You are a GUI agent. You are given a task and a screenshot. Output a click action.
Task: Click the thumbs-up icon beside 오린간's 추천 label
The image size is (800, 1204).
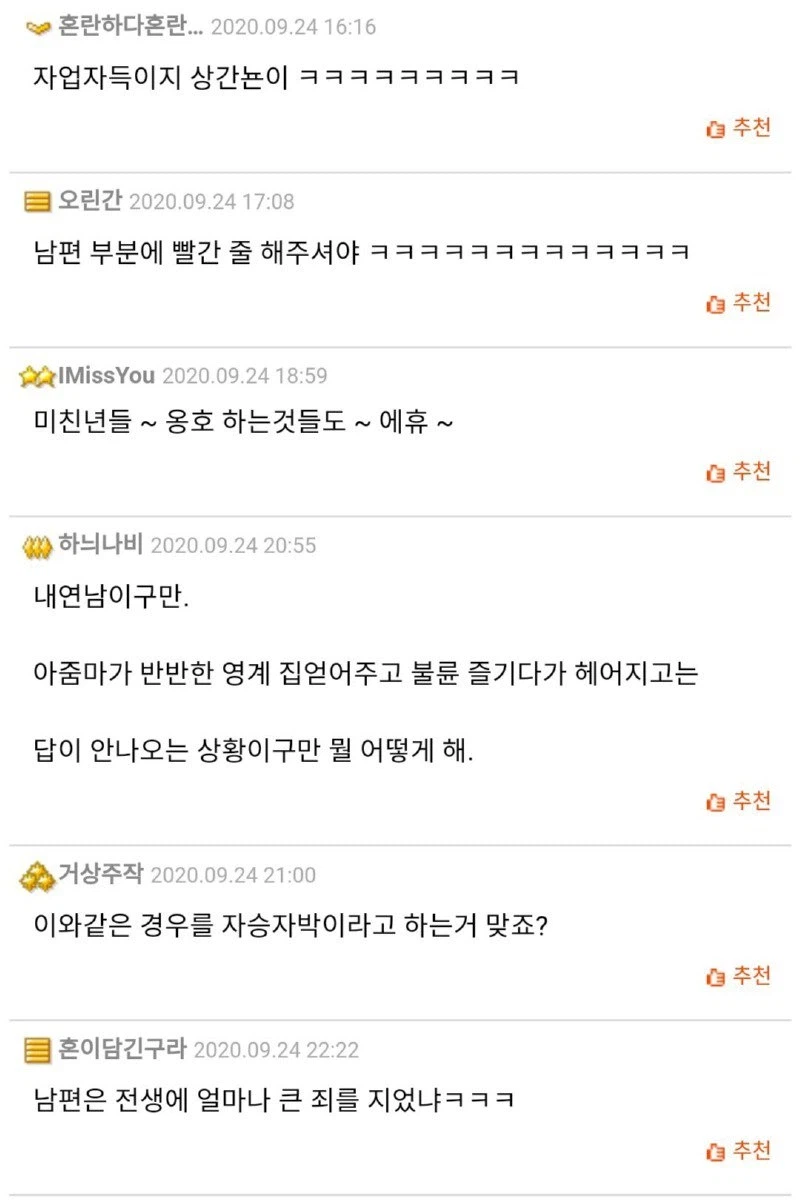[x=714, y=304]
